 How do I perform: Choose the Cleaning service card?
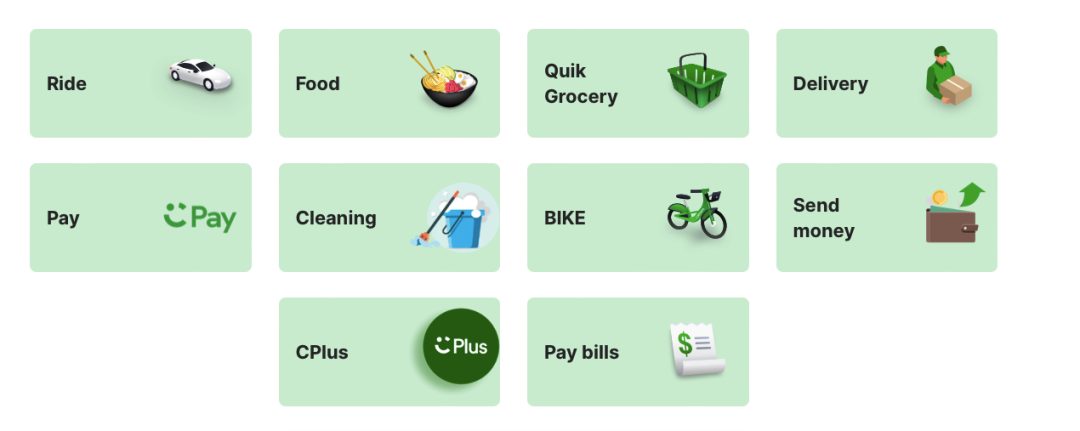(x=389, y=217)
